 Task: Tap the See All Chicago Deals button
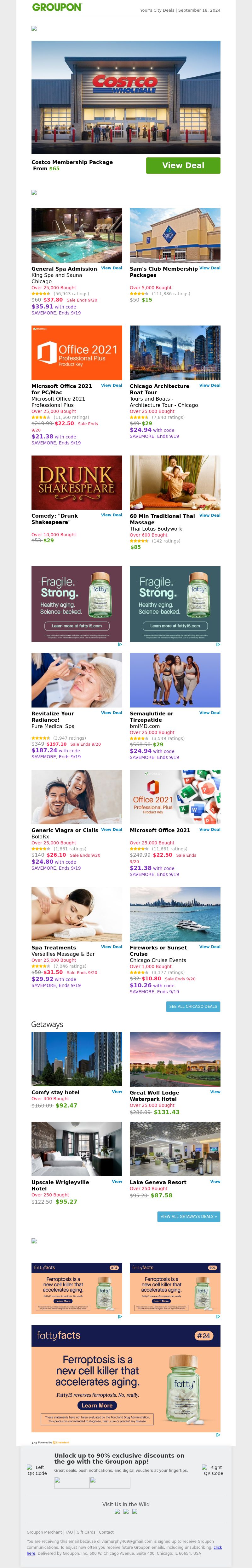coord(192,1006)
